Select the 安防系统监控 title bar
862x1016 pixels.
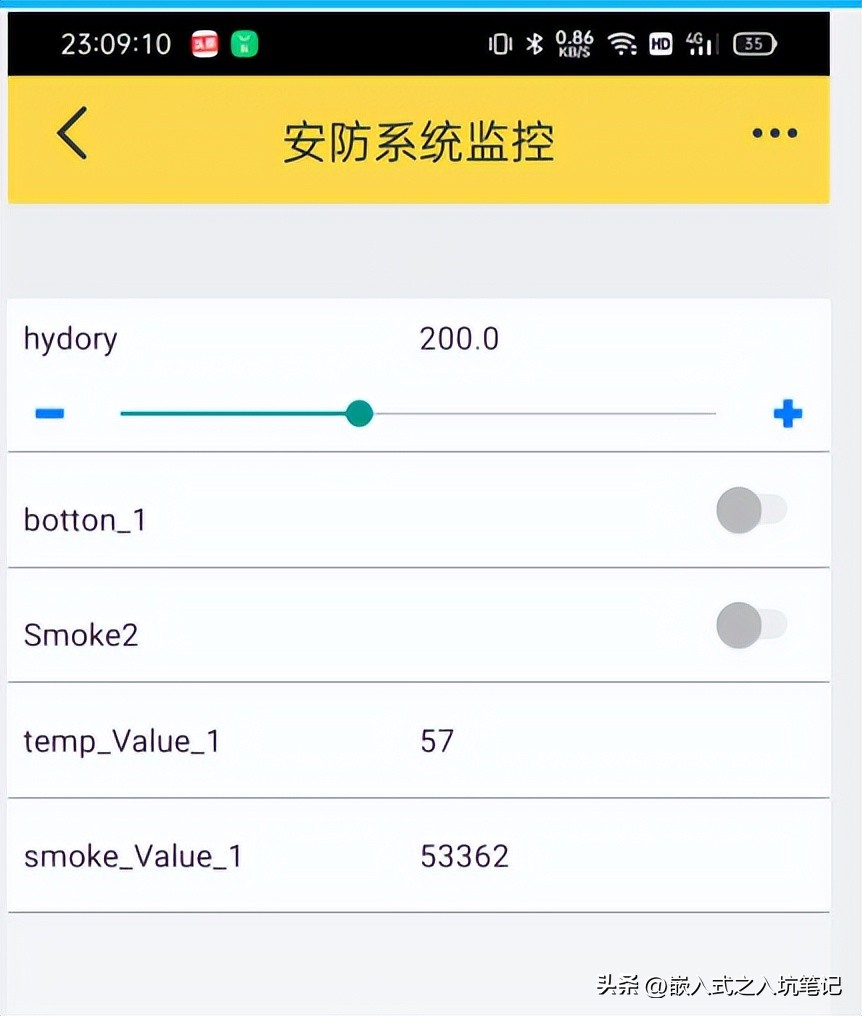(417, 142)
